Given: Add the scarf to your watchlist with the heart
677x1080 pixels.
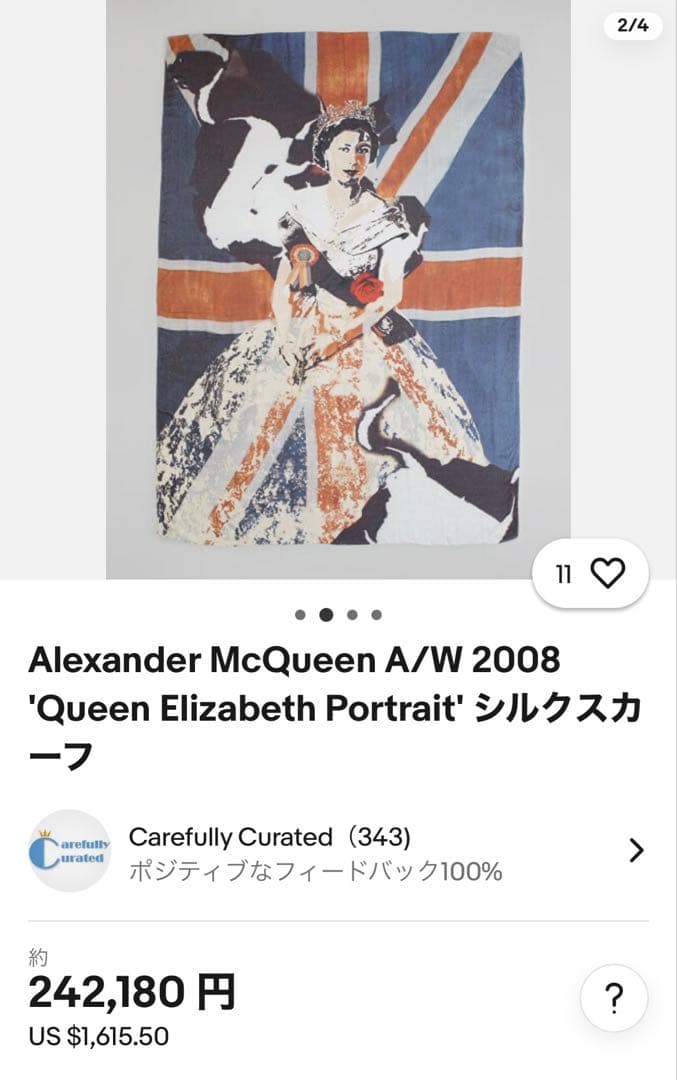Looking at the screenshot, I should pyautogui.click(x=606, y=573).
